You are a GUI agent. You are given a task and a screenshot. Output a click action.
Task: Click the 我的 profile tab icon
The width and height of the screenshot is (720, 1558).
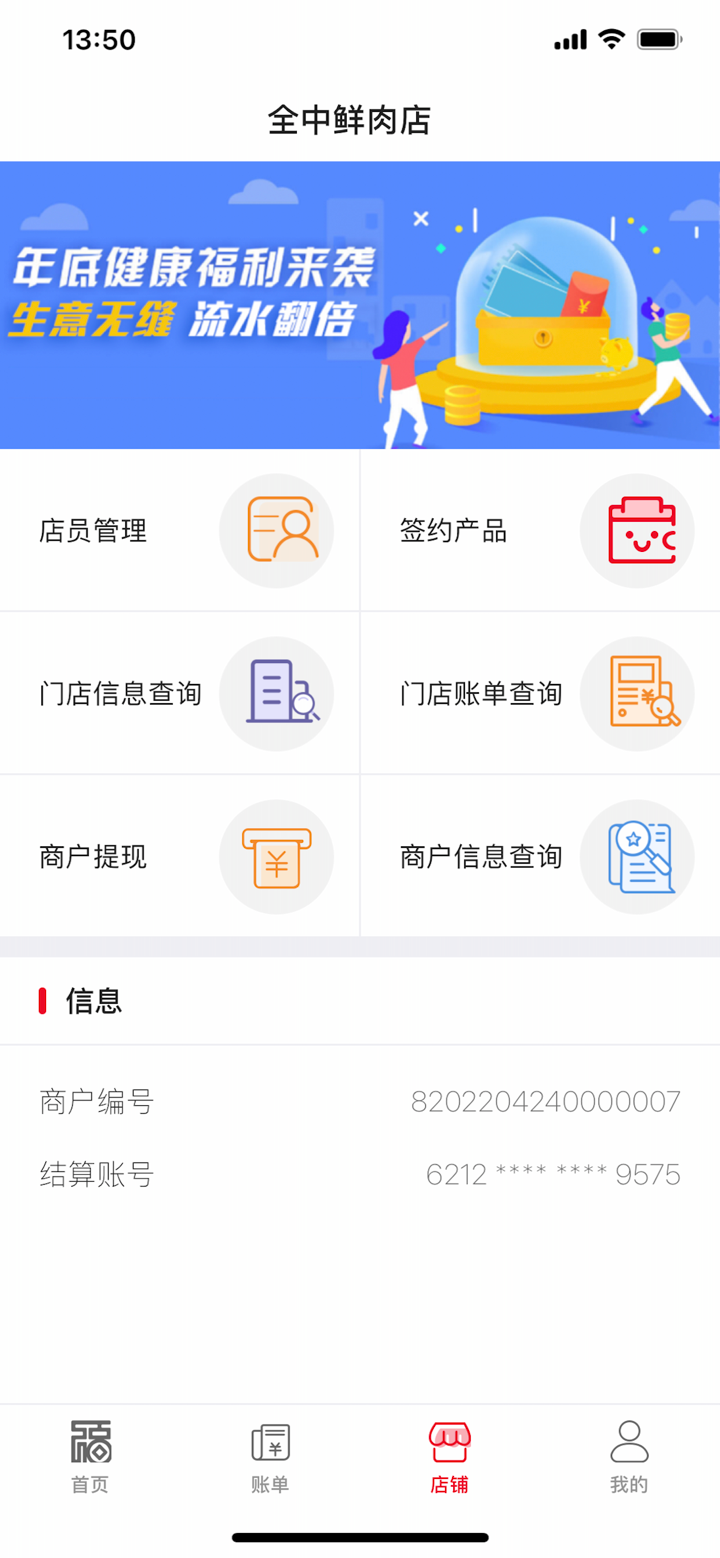click(628, 1442)
